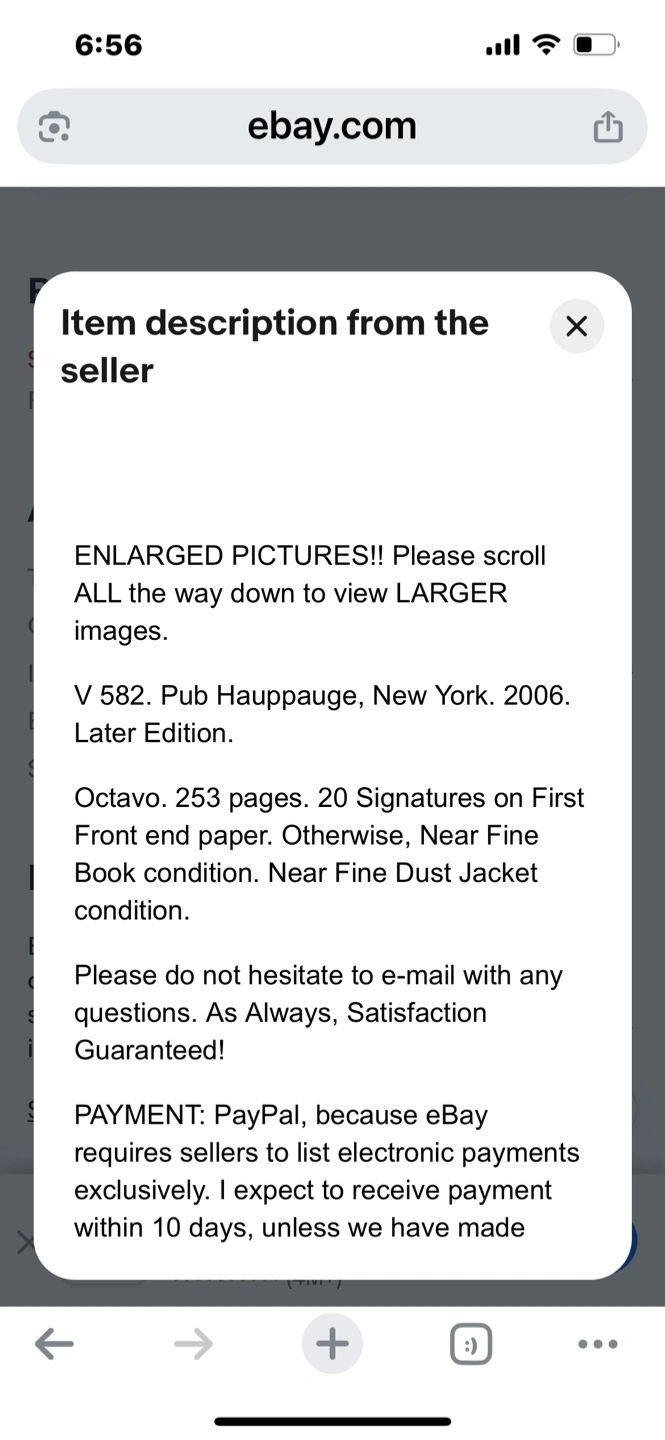This screenshot has height=1440, width=665.
Task: Go back to the previous page
Action: coord(54,1345)
